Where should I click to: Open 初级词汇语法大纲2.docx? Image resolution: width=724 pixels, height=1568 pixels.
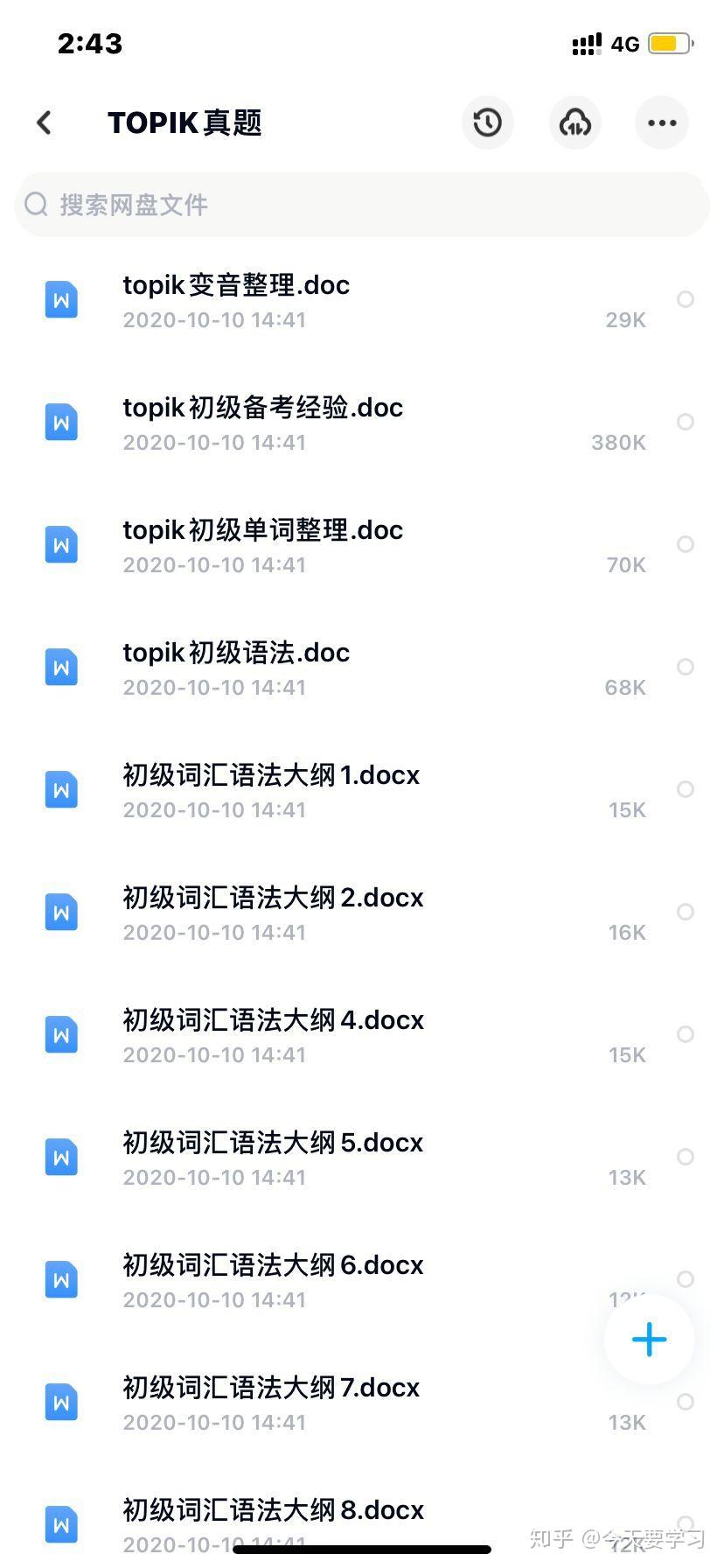273,898
